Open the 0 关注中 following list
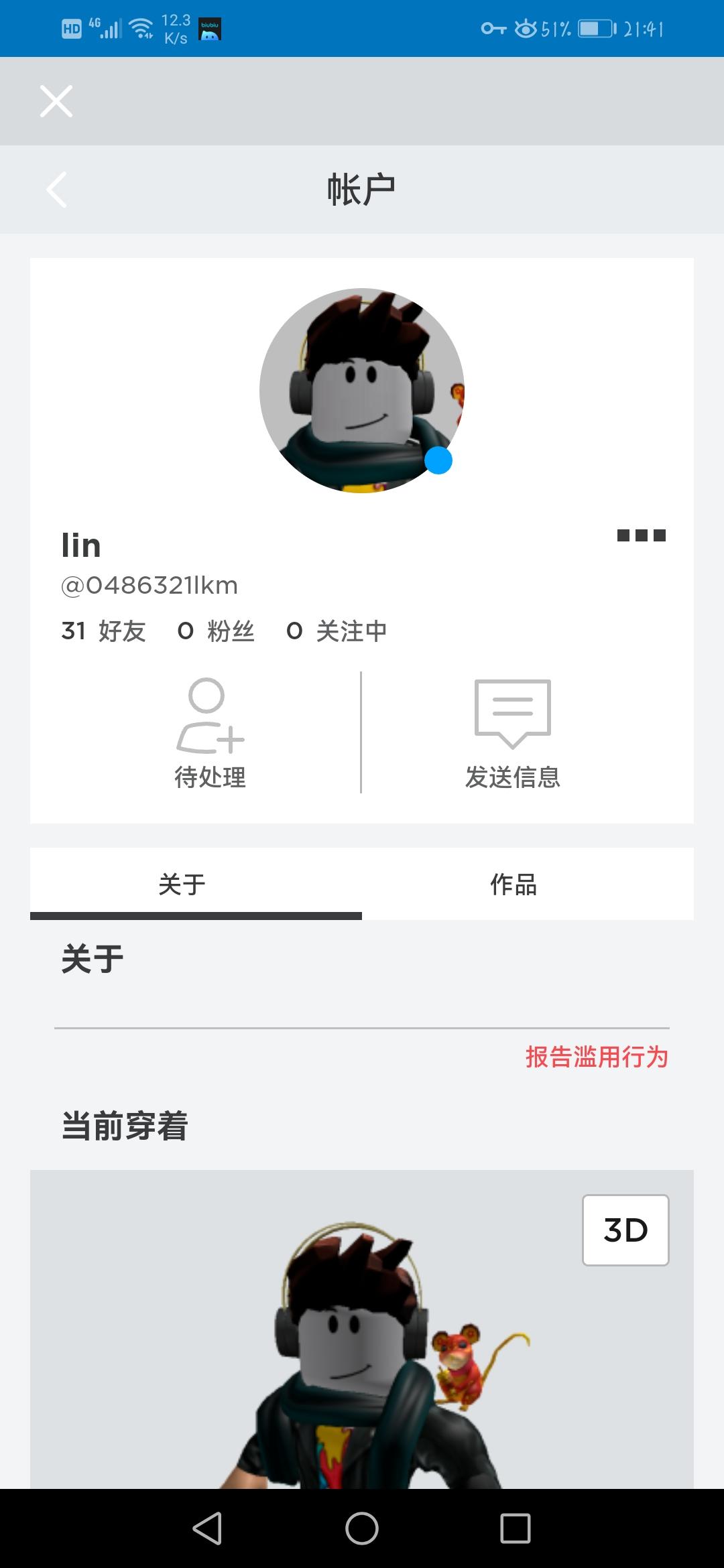The height and width of the screenshot is (1568, 724). coord(337,631)
